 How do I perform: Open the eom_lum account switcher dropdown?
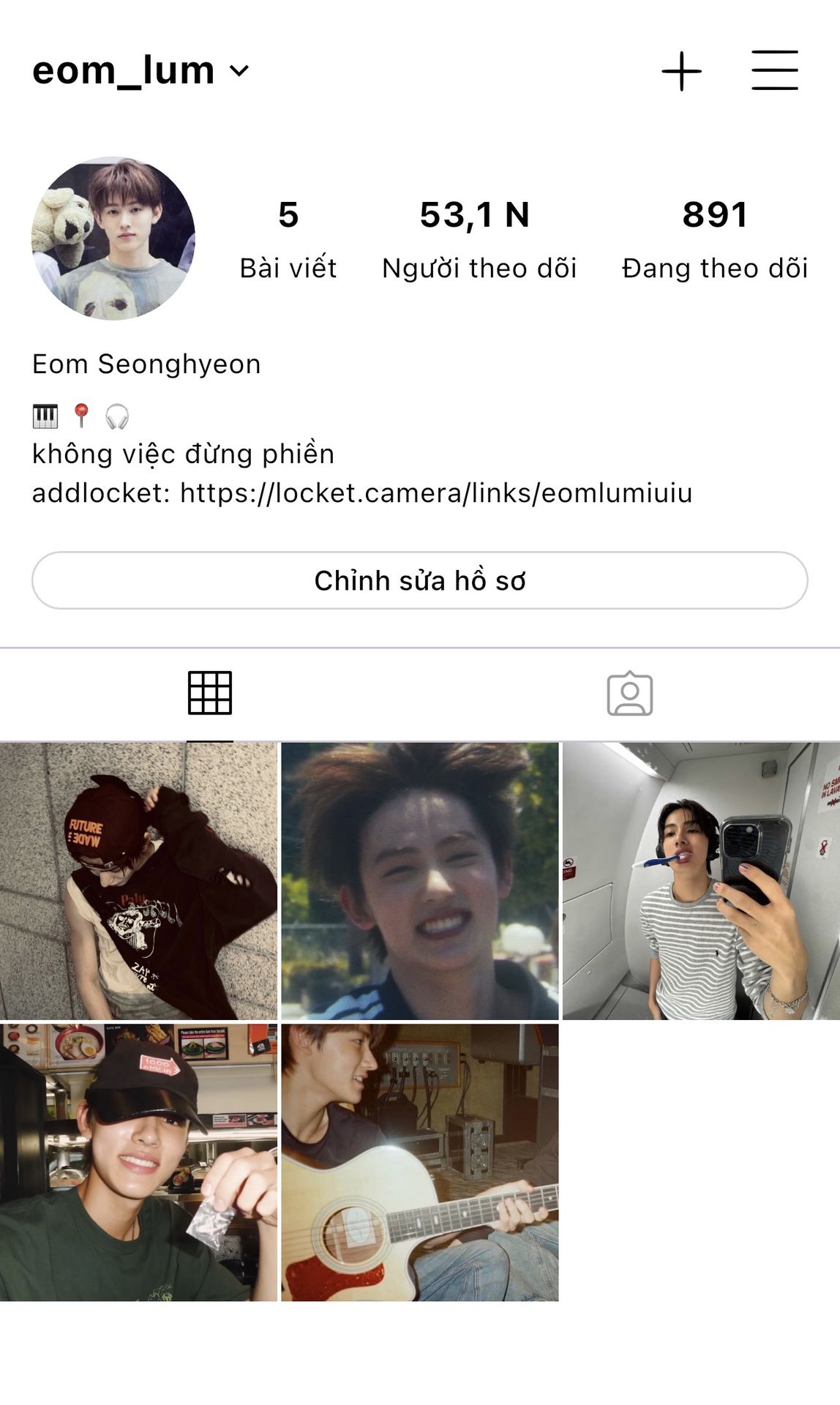pyautogui.click(x=141, y=71)
